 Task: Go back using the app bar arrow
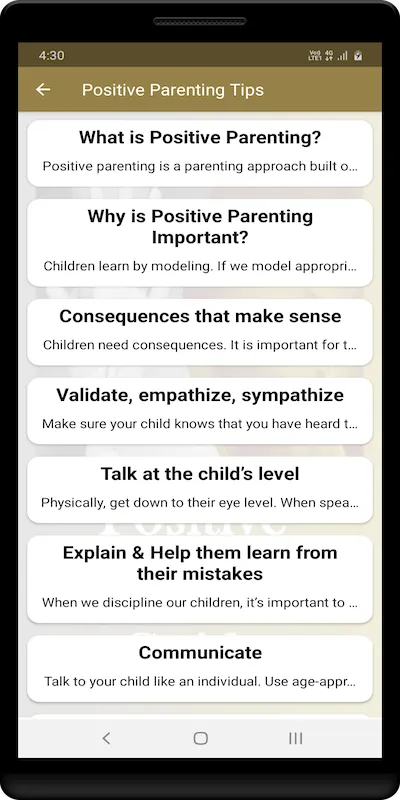(43, 90)
